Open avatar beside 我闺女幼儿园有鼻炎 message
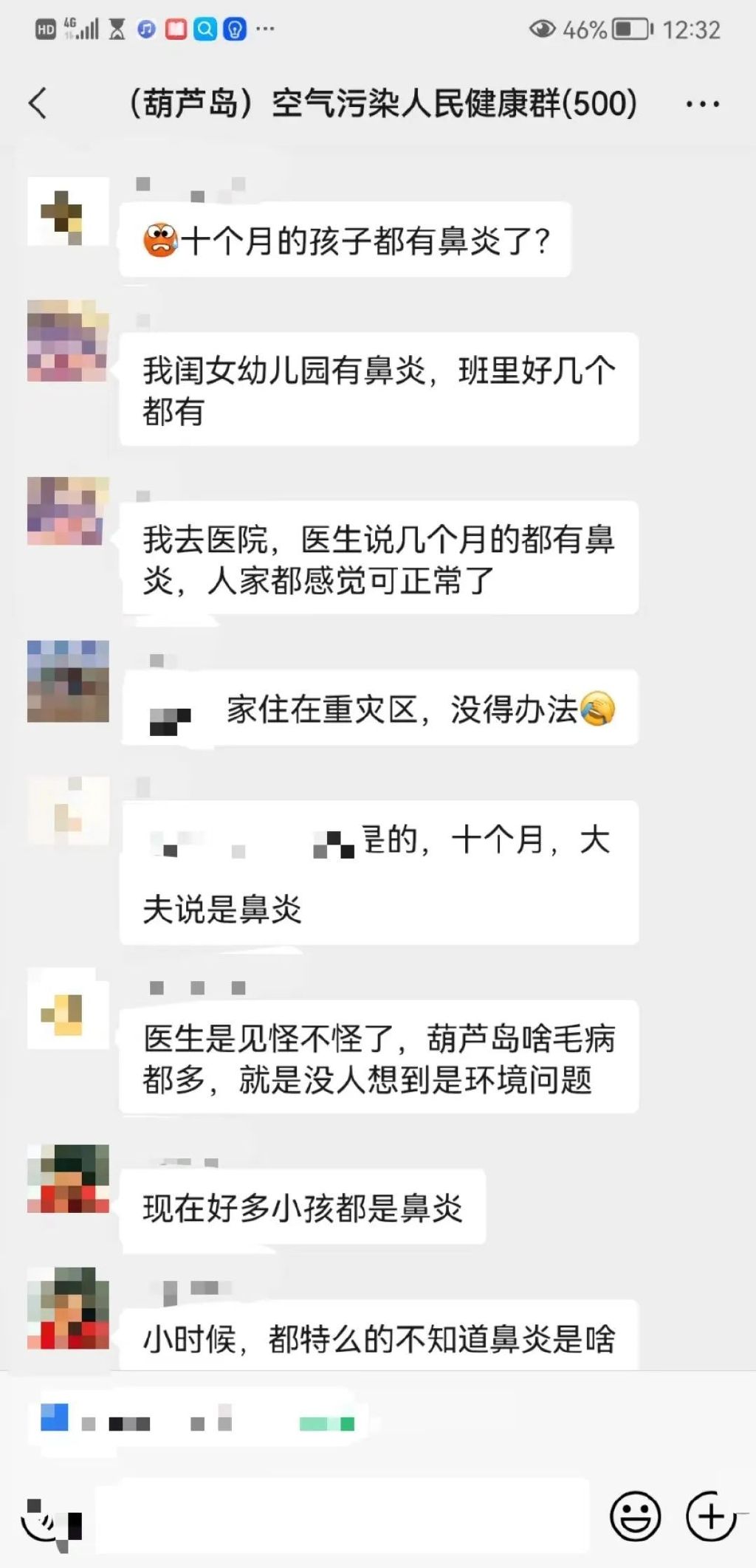 click(x=68, y=341)
